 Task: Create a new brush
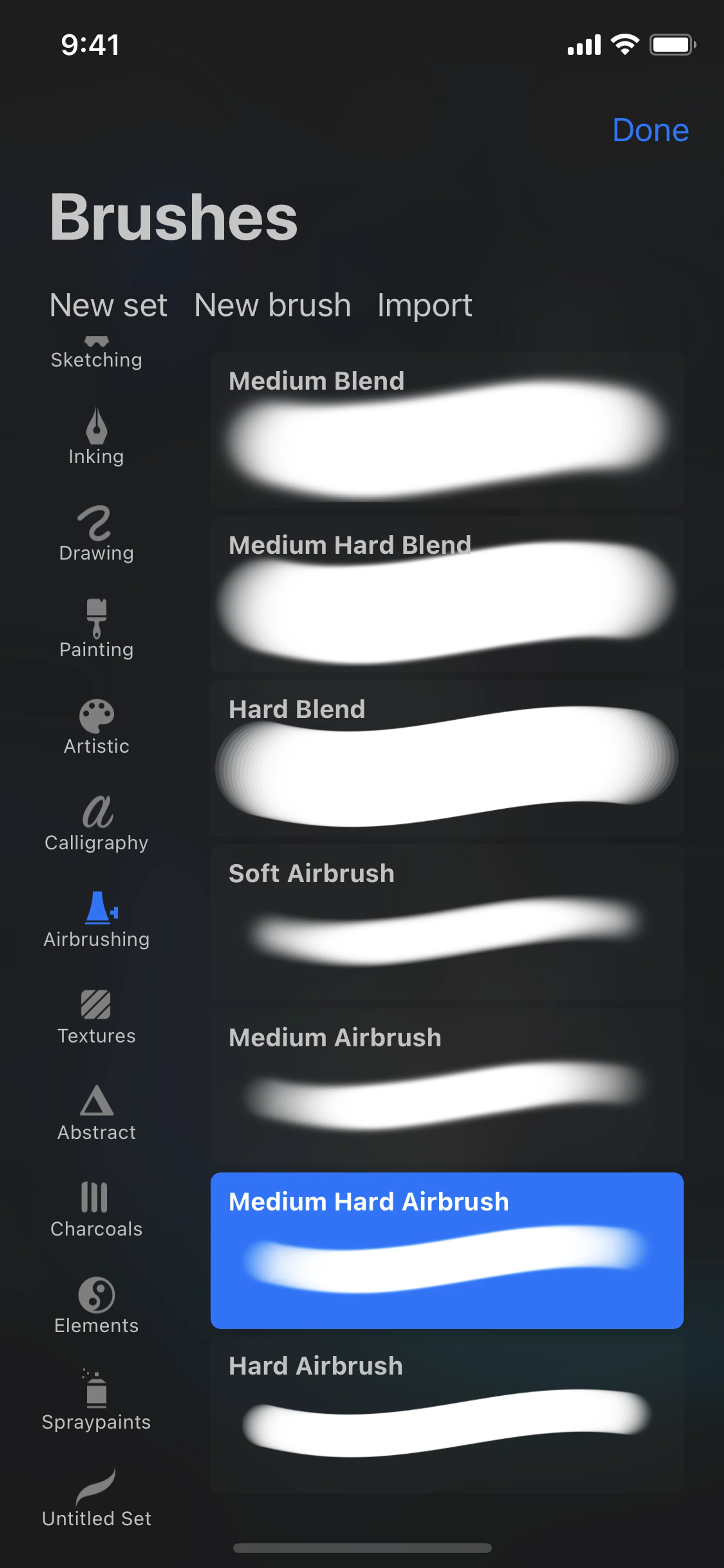coord(272,305)
